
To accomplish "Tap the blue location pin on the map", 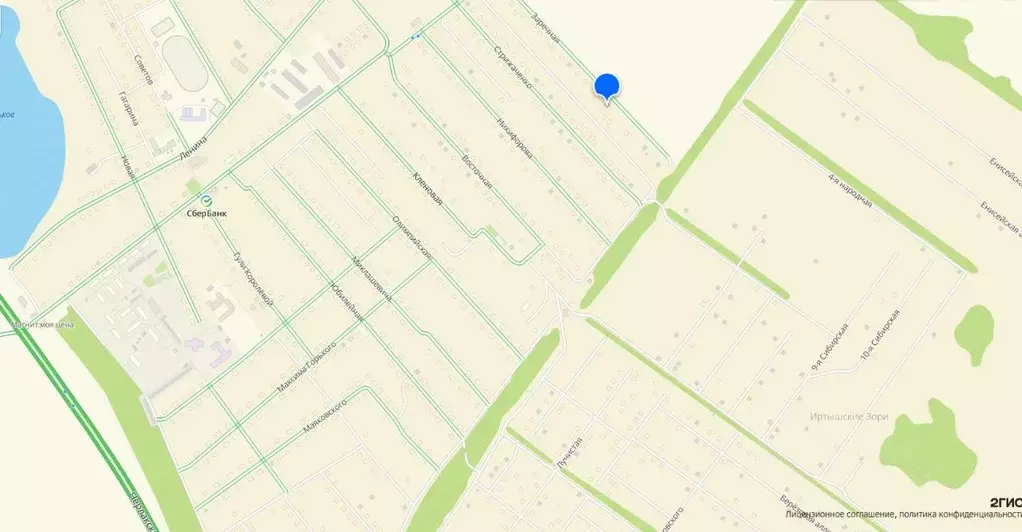I will 607,87.
